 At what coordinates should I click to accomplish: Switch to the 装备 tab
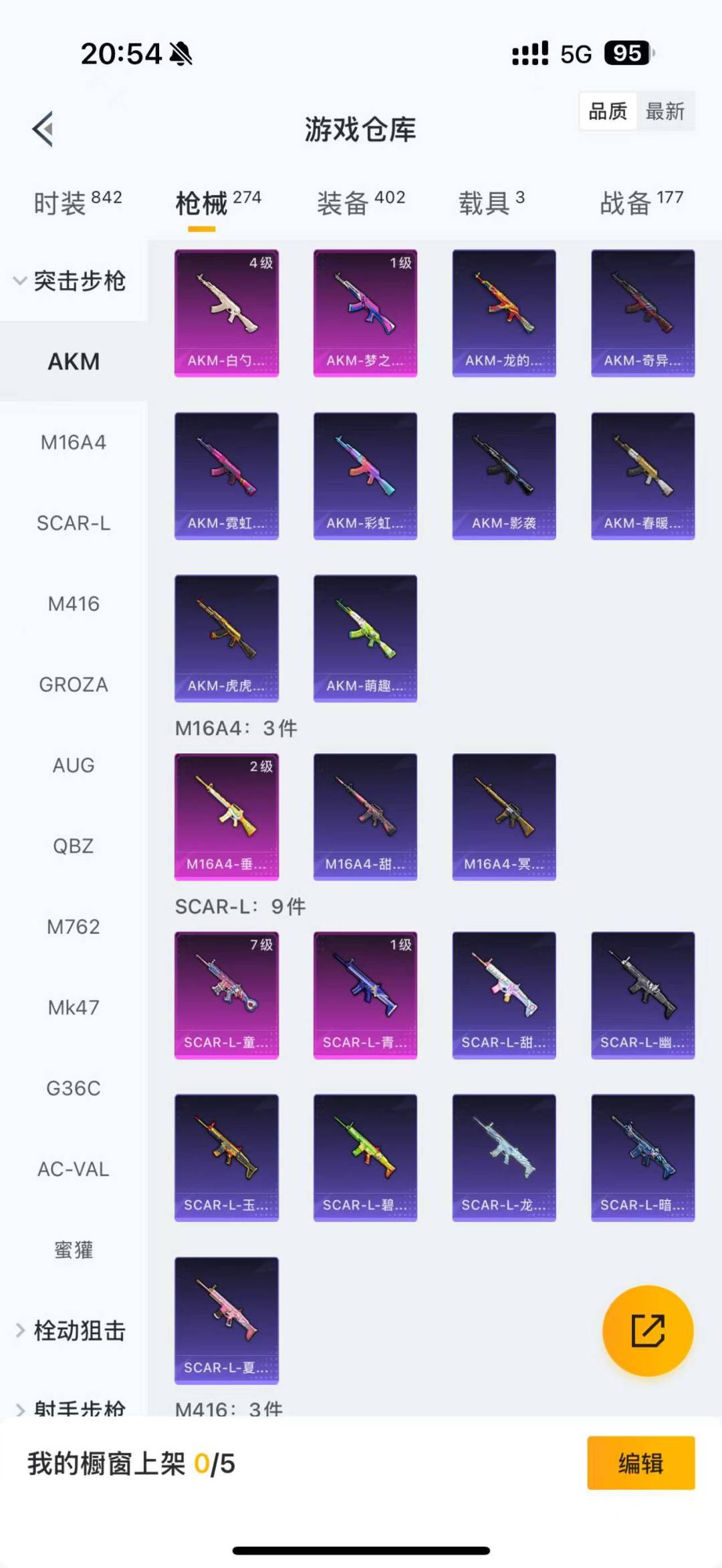click(360, 202)
